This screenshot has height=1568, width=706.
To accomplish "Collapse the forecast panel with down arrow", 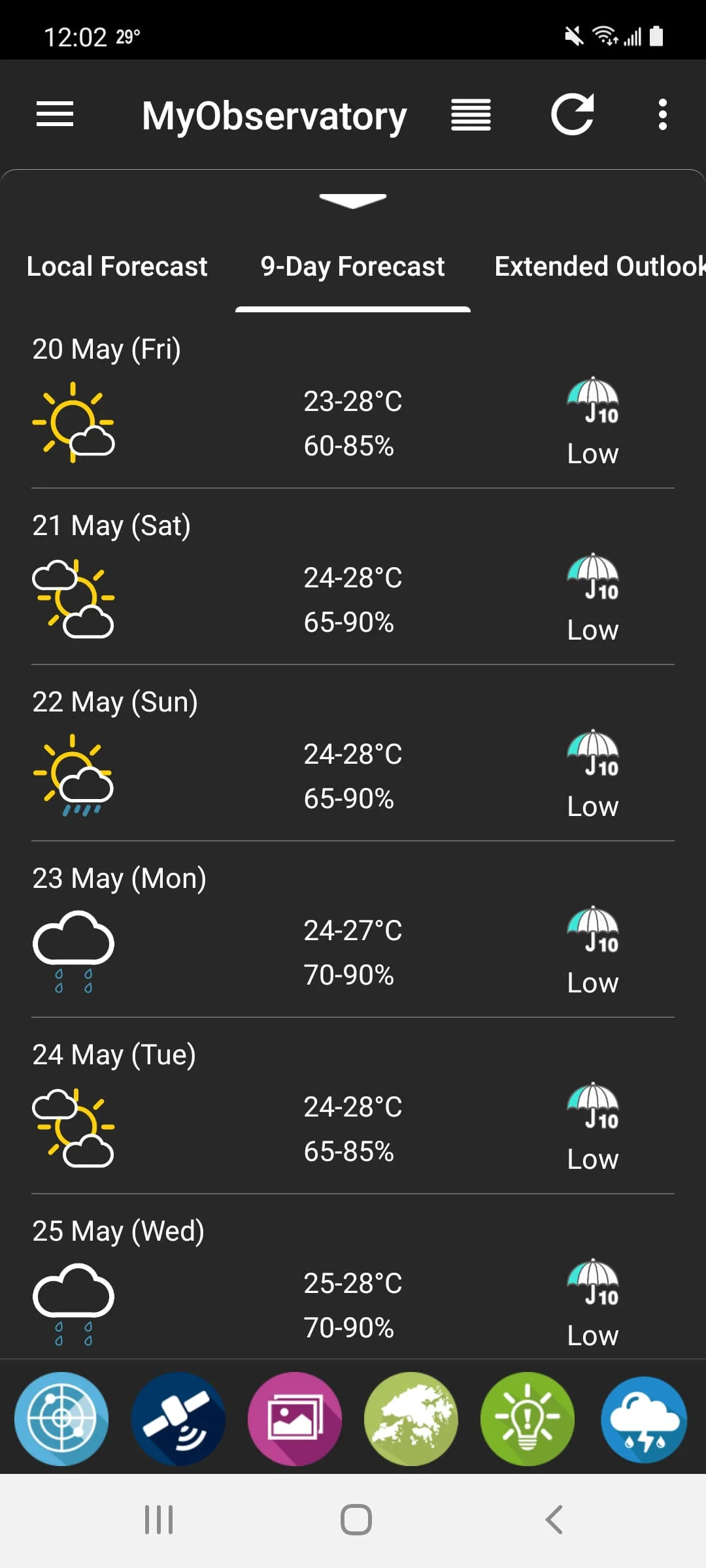I will tap(353, 201).
